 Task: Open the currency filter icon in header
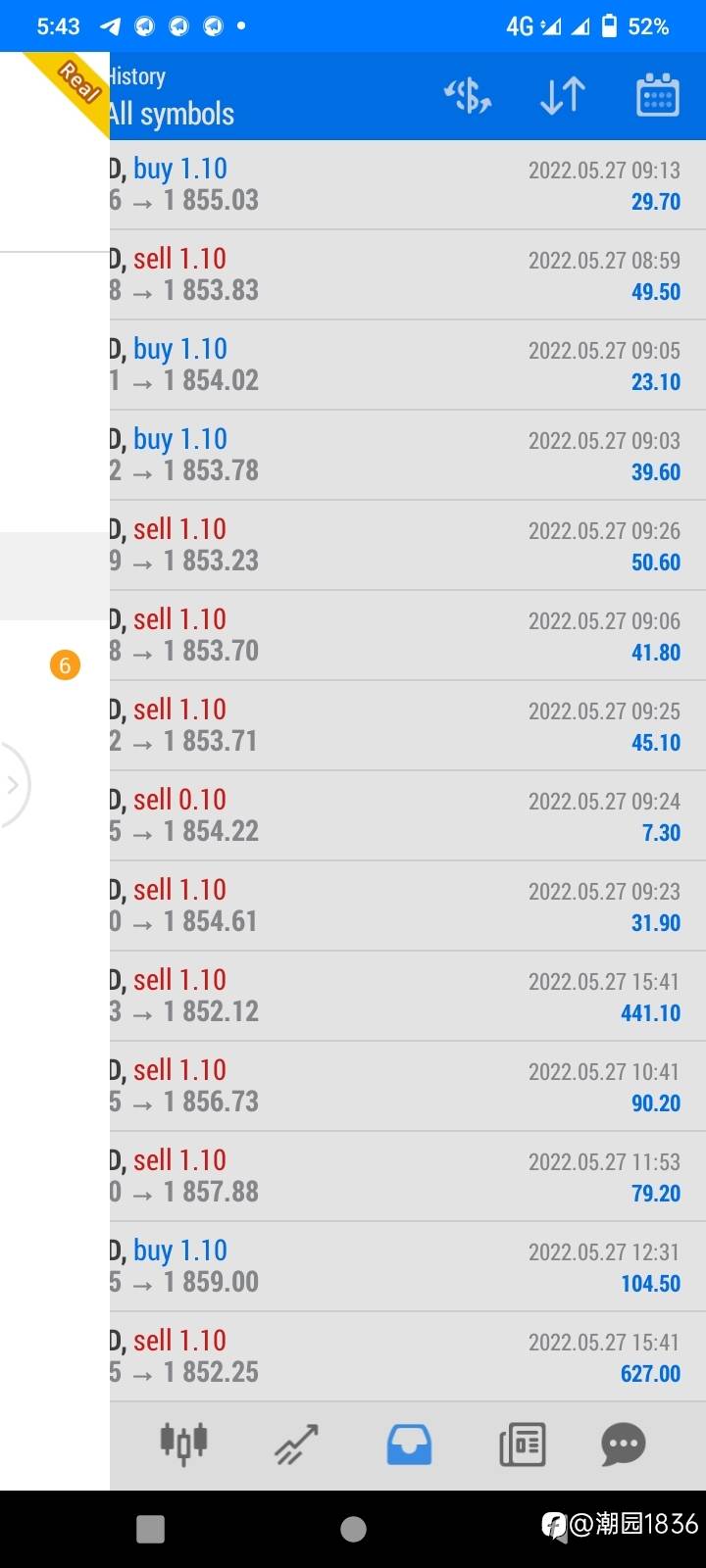[468, 96]
